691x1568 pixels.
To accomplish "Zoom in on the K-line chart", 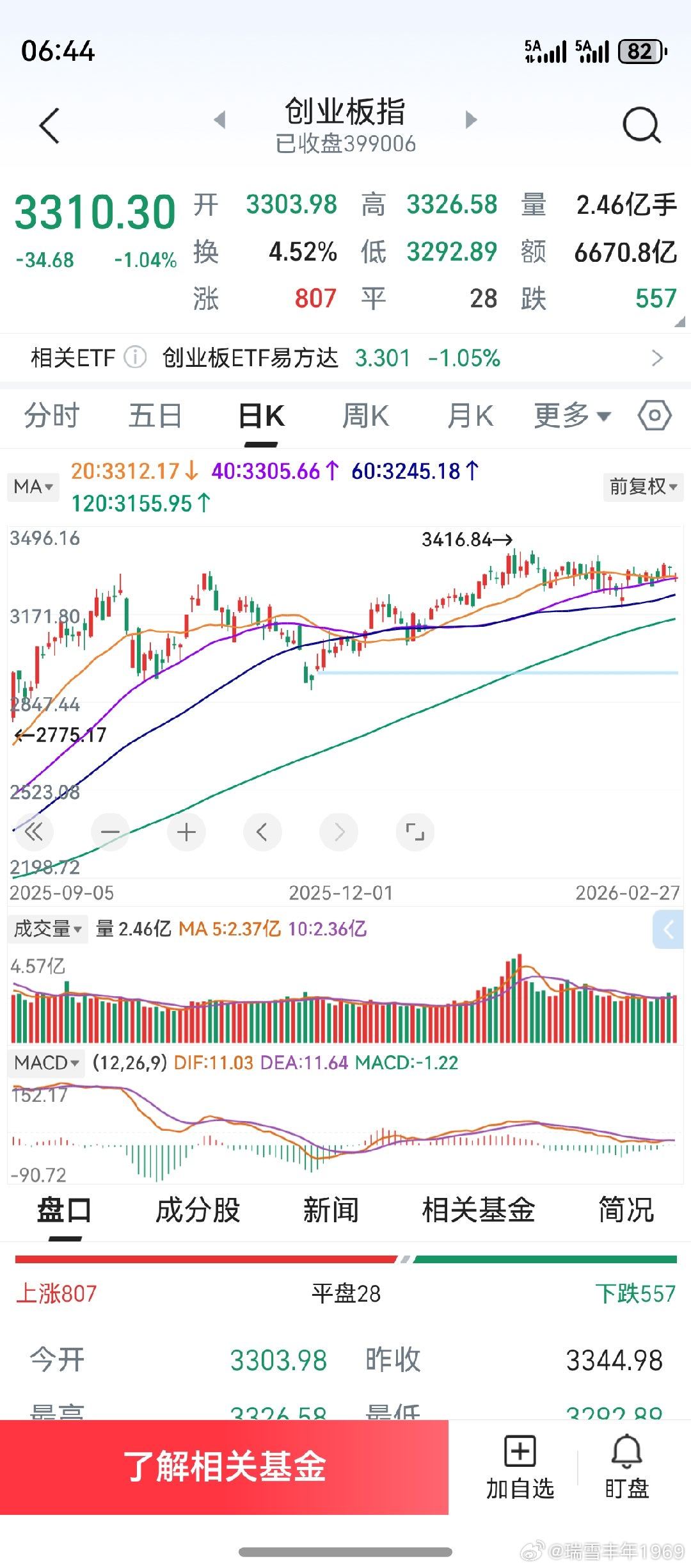I will (x=186, y=832).
